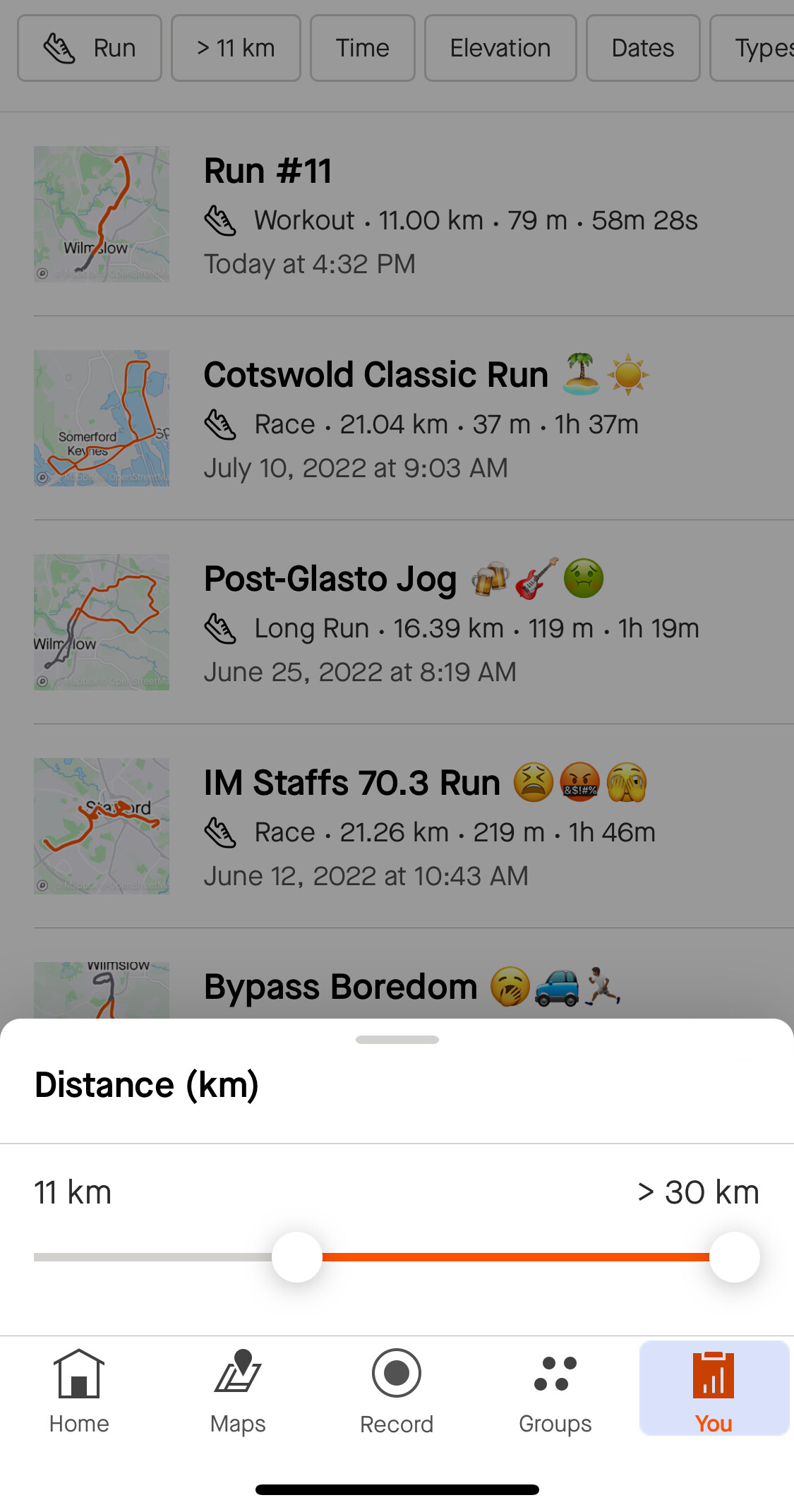The width and height of the screenshot is (794, 1512).
Task: Open the > 11 km distance filter
Action: click(x=236, y=48)
